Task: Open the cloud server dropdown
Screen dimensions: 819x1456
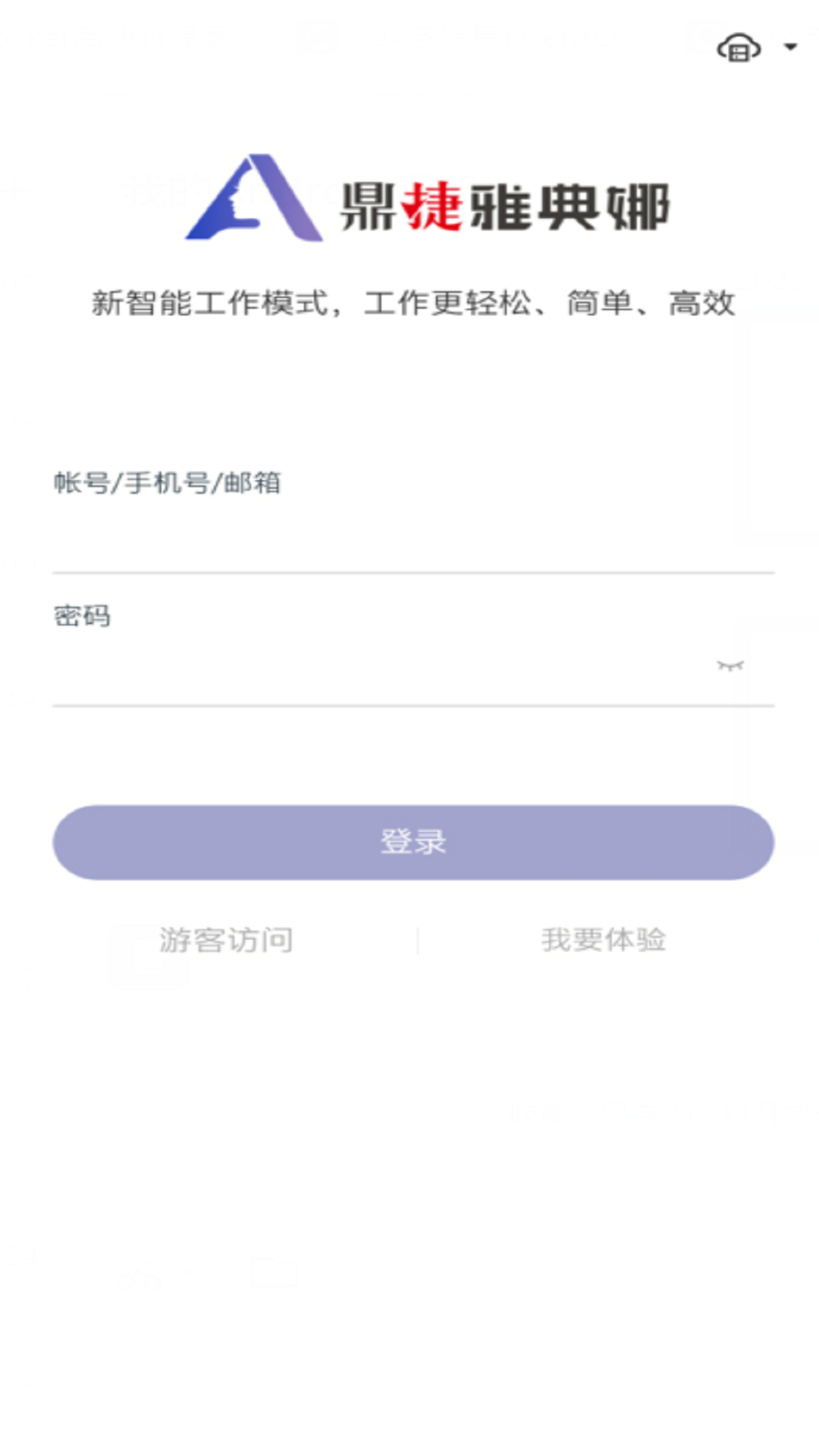Action: (x=755, y=49)
